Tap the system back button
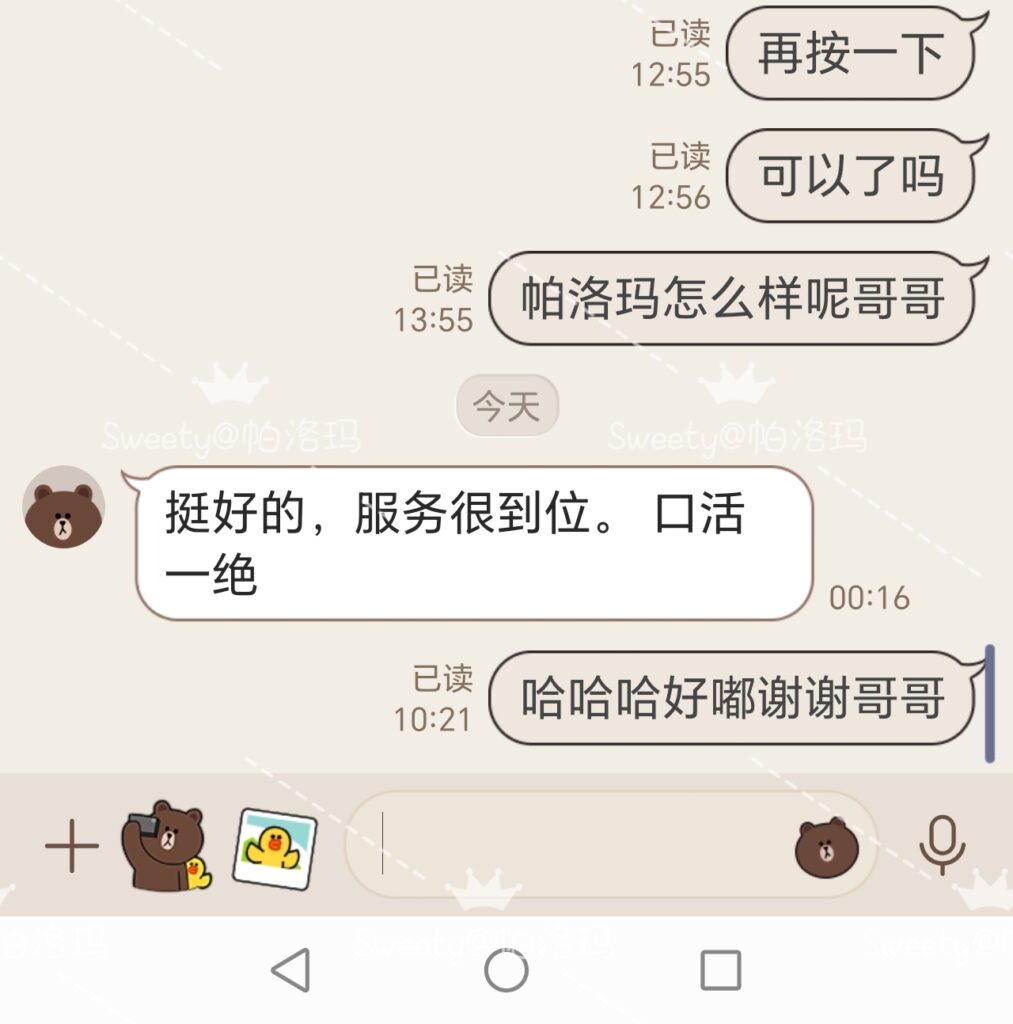Screen dimensions: 1013x1024 291,970
